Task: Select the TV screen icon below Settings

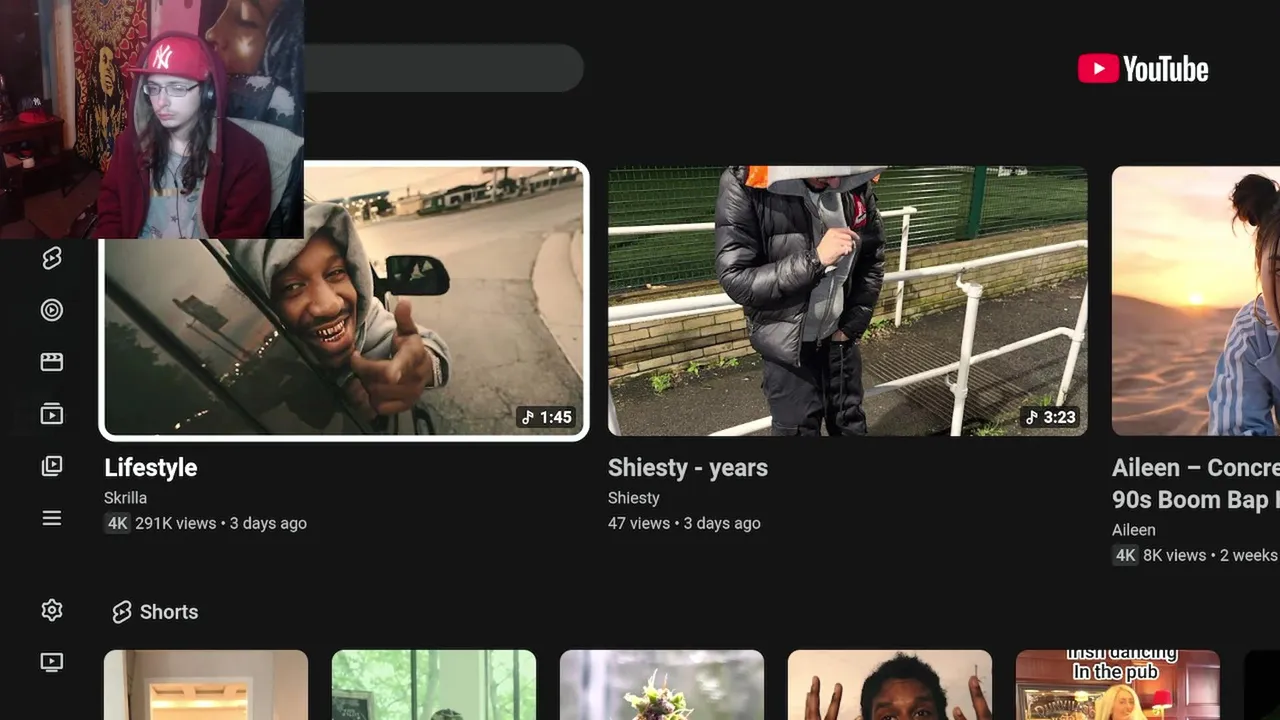Action: 52,662
